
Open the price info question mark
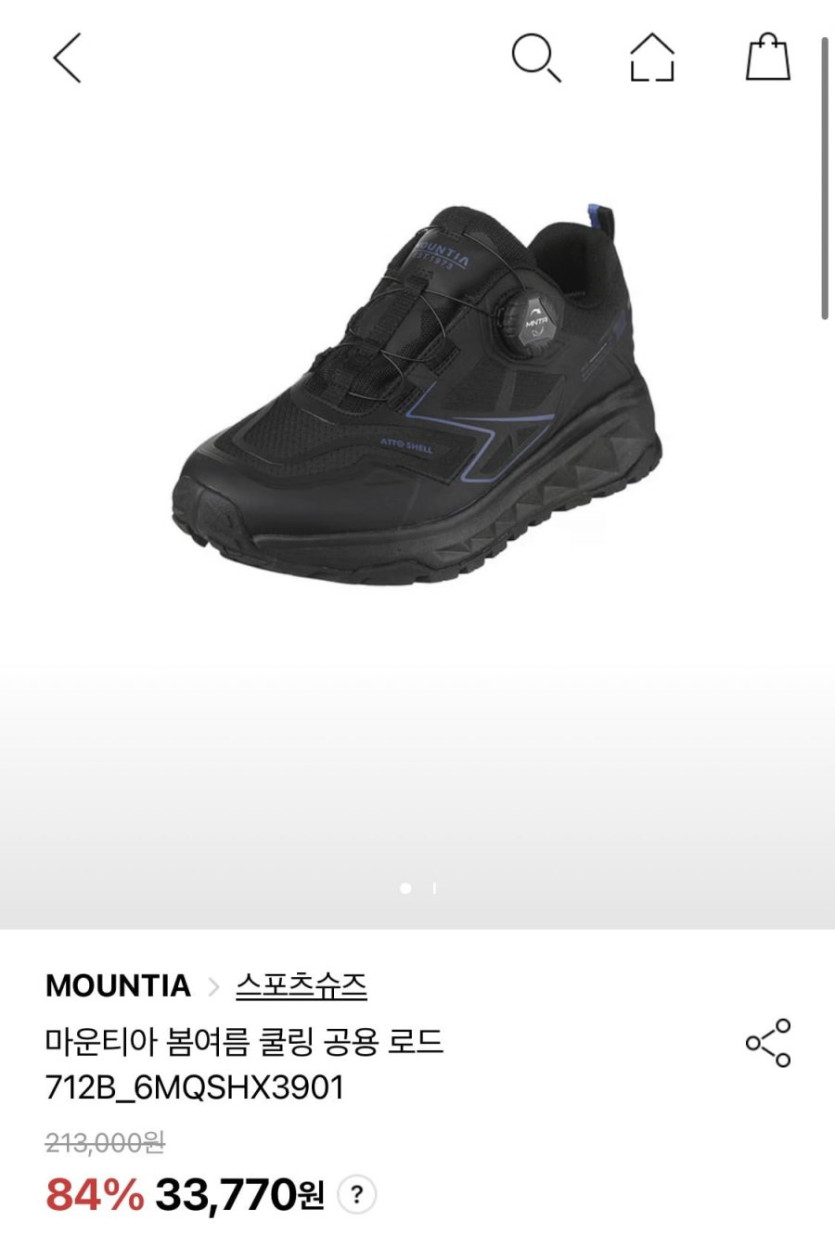click(357, 1194)
